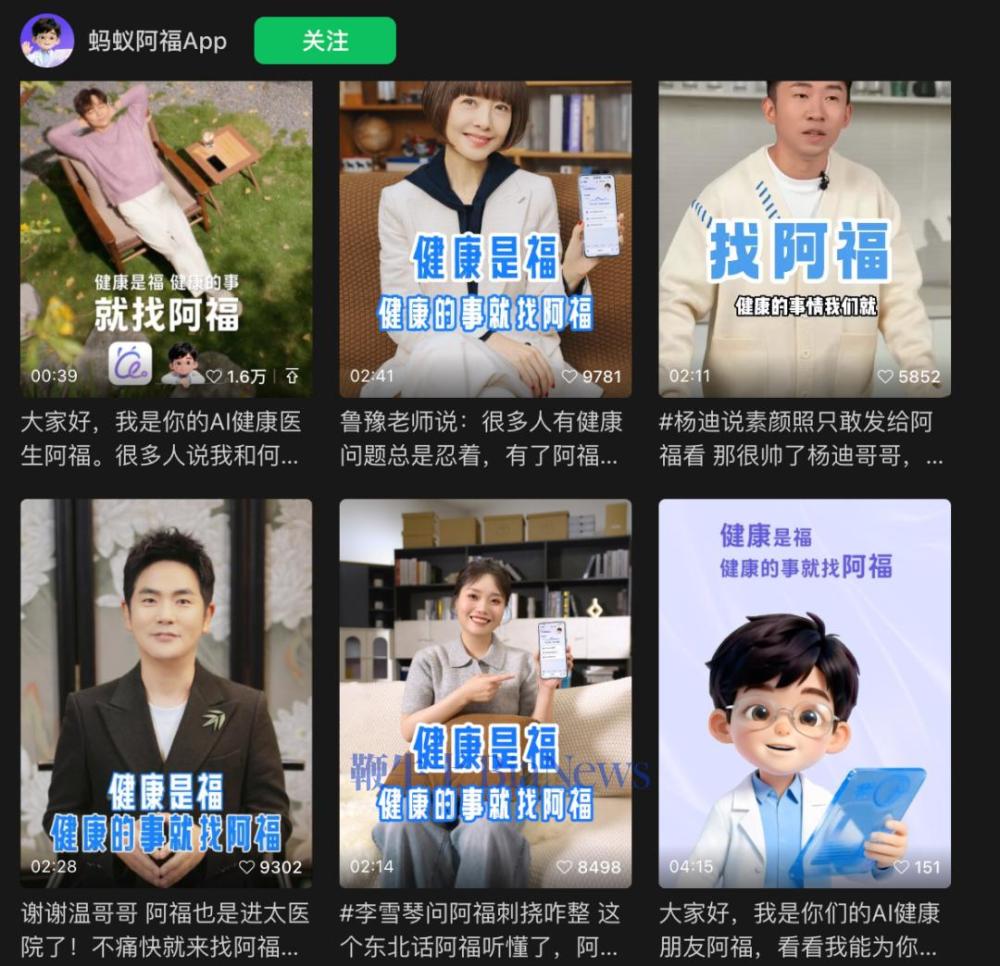Play the 04:15 AI健康朋友阿福 video
The width and height of the screenshot is (1000, 966).
click(804, 693)
